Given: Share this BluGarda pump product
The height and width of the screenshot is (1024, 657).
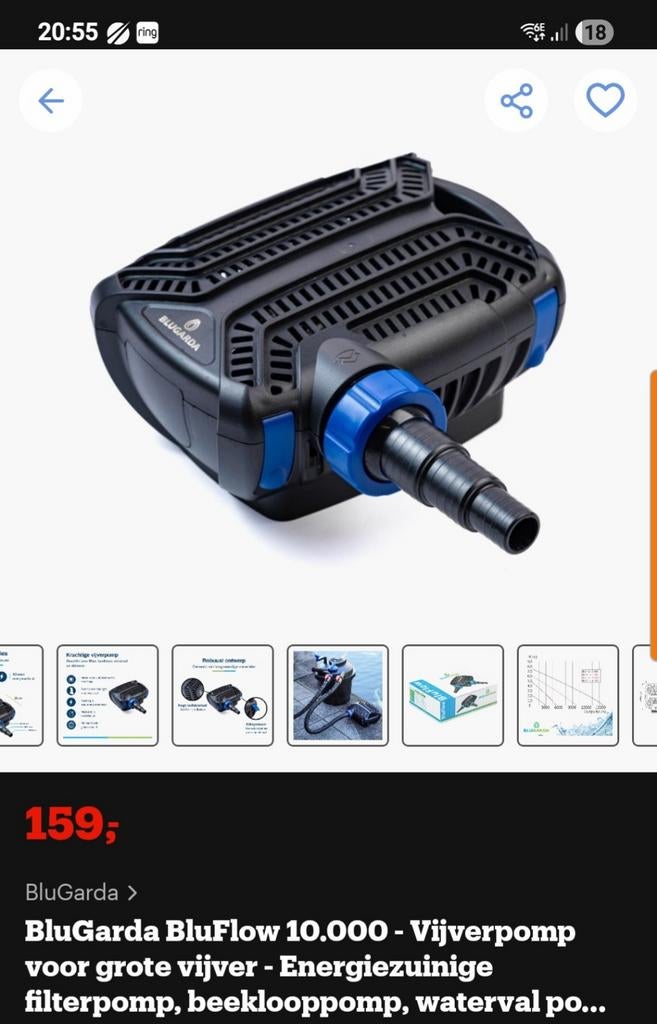Looking at the screenshot, I should [516, 100].
